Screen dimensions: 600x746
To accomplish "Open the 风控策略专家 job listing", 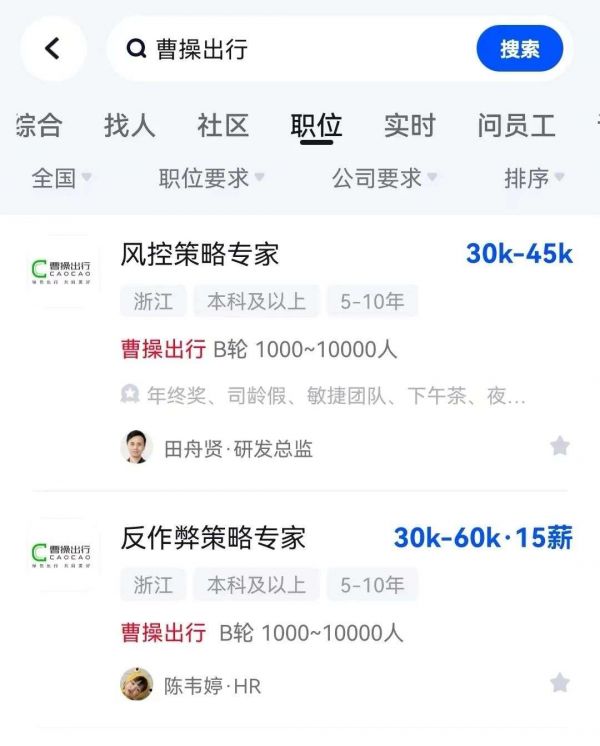I will pyautogui.click(x=199, y=254).
